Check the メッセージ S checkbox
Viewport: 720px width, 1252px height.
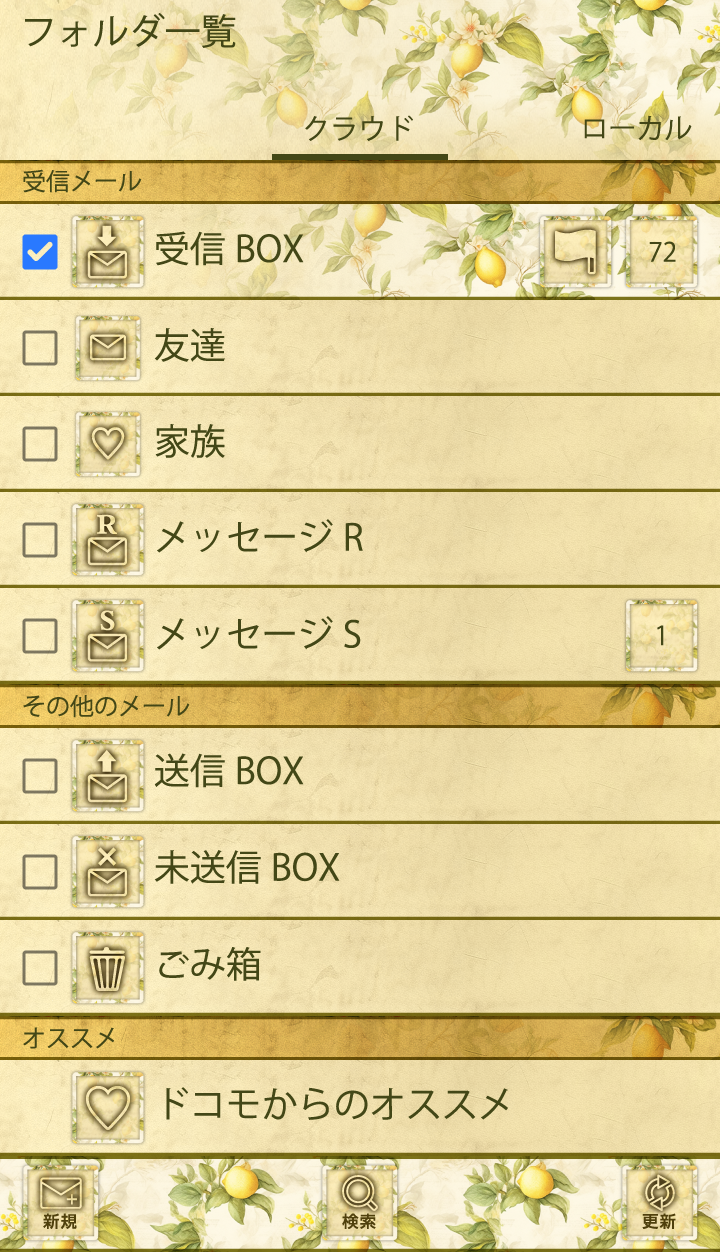40,636
